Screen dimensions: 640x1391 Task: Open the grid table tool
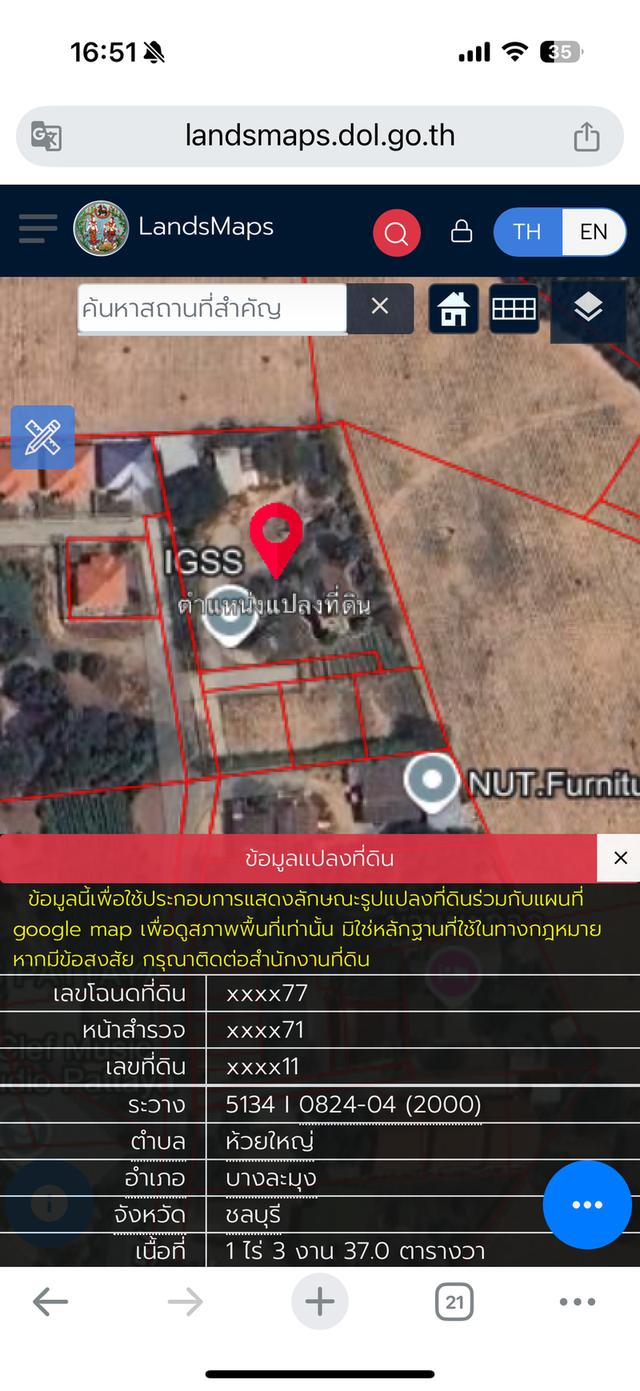pos(514,309)
